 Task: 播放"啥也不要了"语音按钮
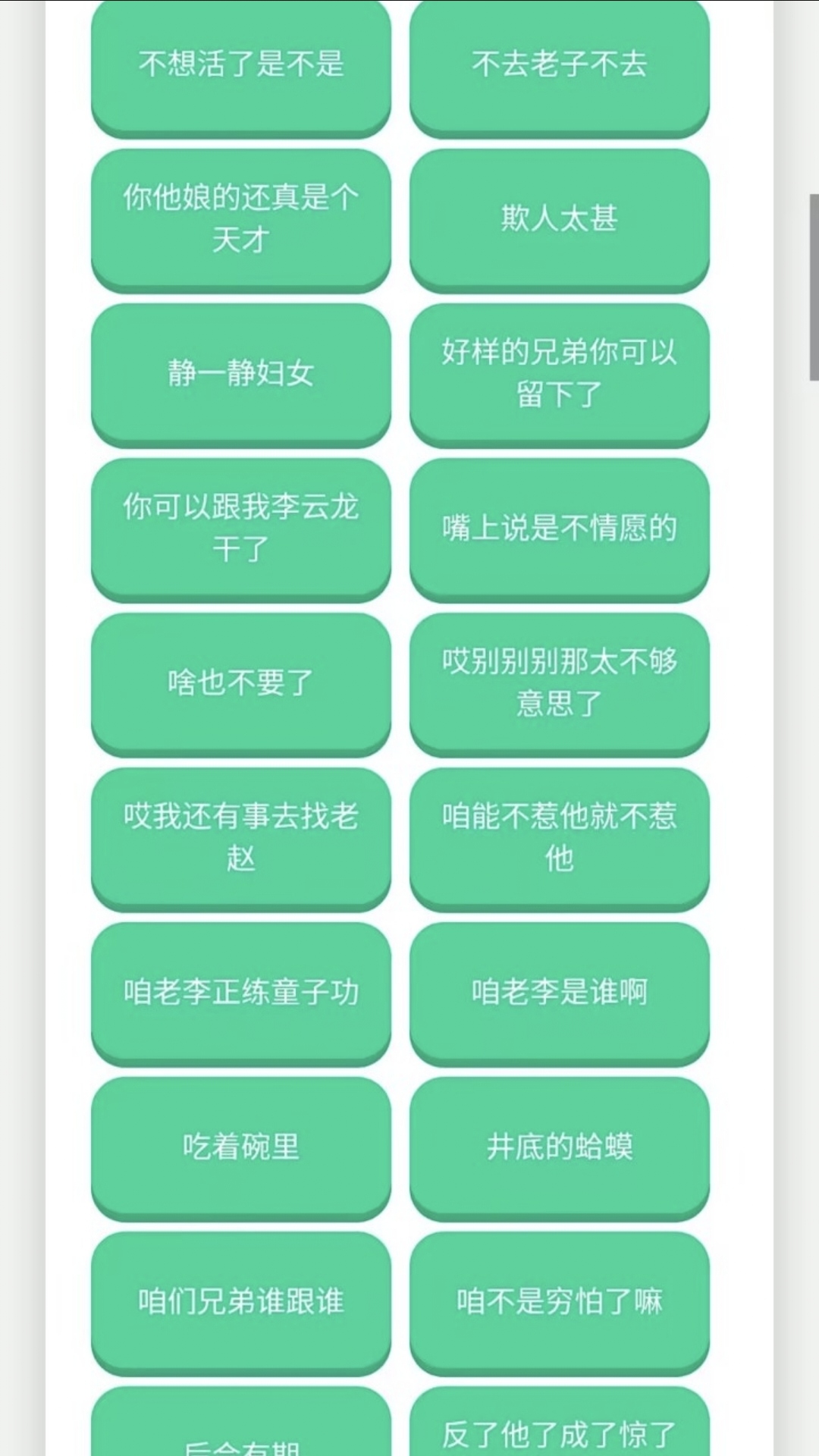pyautogui.click(x=241, y=682)
